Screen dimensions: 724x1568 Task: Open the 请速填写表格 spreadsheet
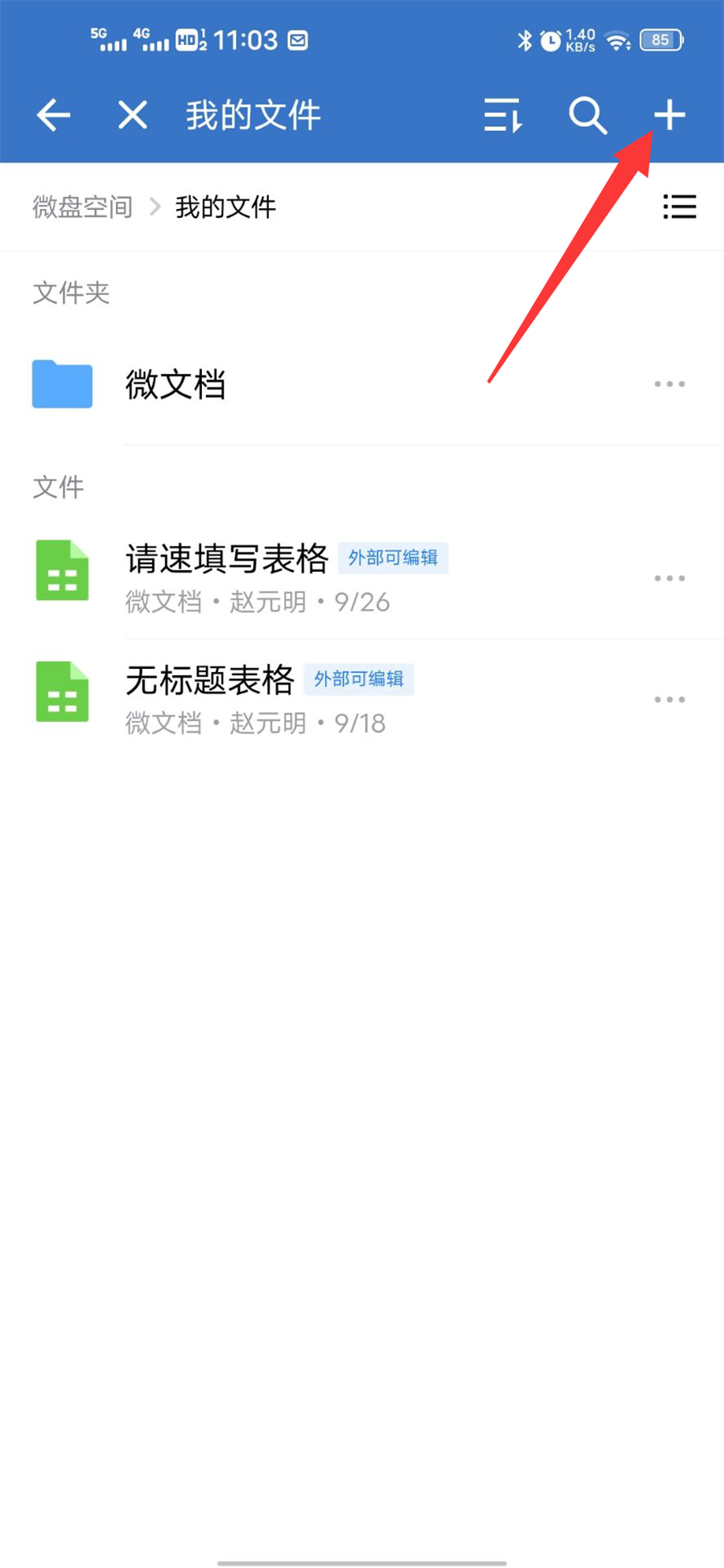tap(227, 560)
